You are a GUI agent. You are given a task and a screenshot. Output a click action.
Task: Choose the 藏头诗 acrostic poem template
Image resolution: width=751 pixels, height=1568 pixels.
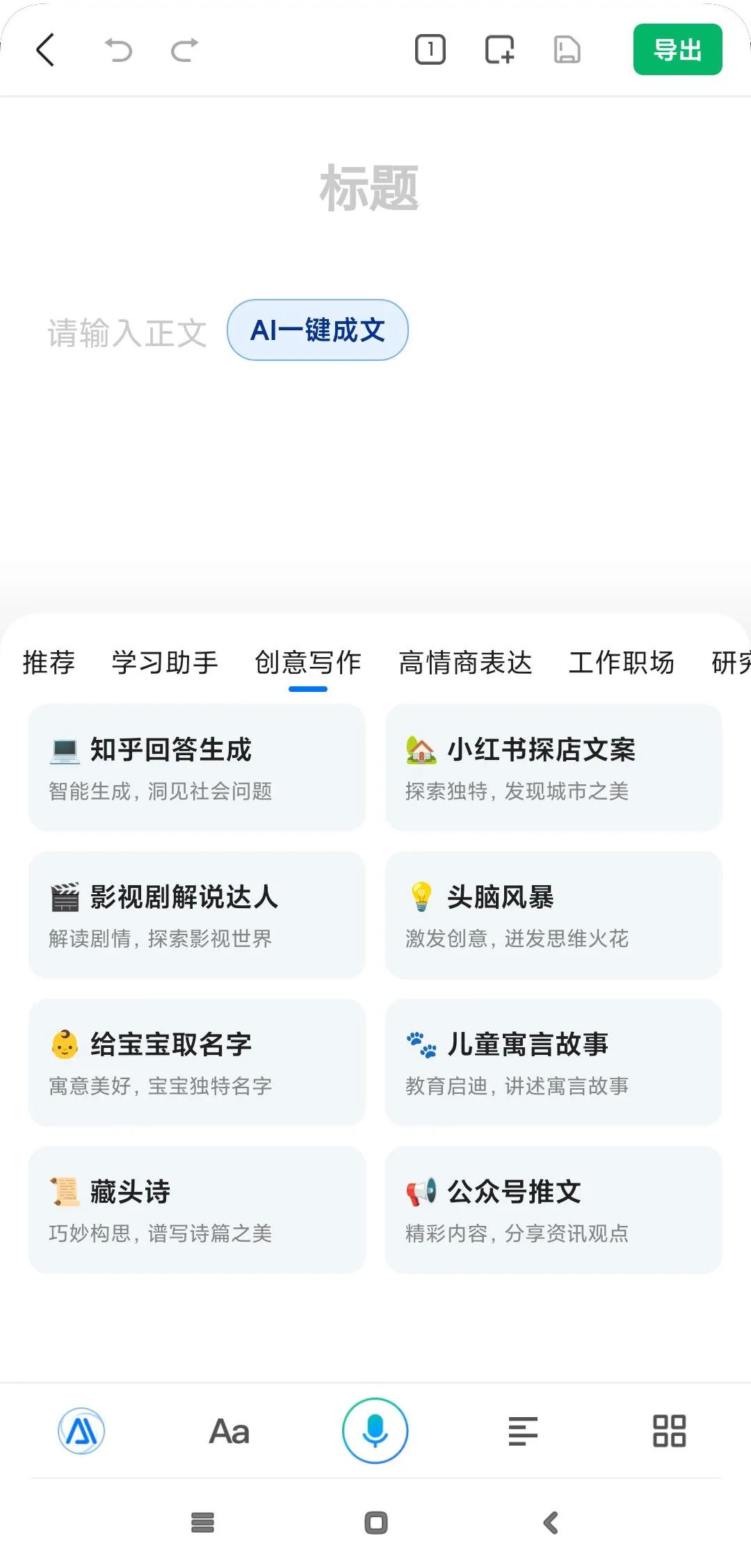click(195, 1210)
